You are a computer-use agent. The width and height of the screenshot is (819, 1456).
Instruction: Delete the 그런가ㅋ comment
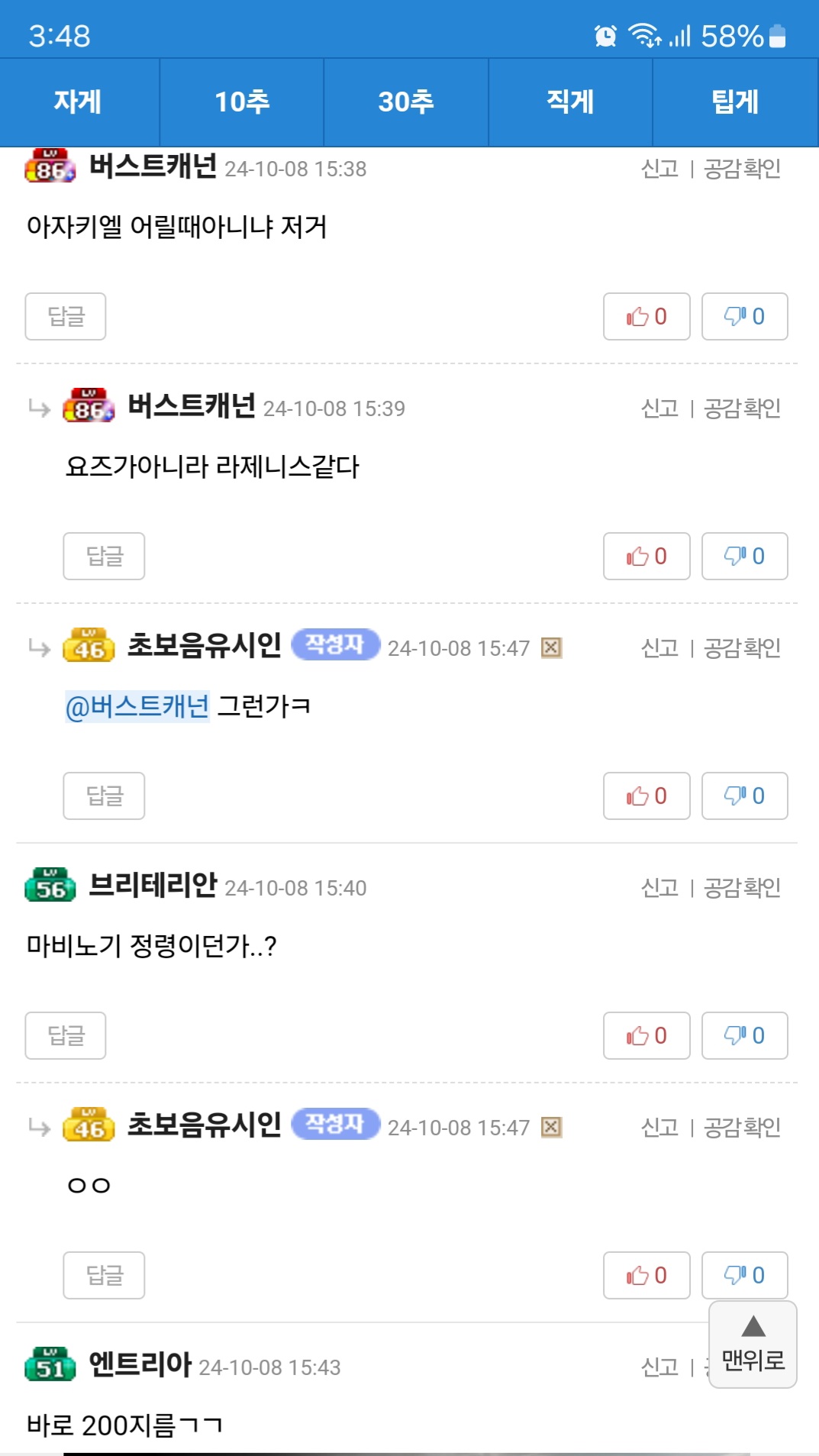coord(551,648)
